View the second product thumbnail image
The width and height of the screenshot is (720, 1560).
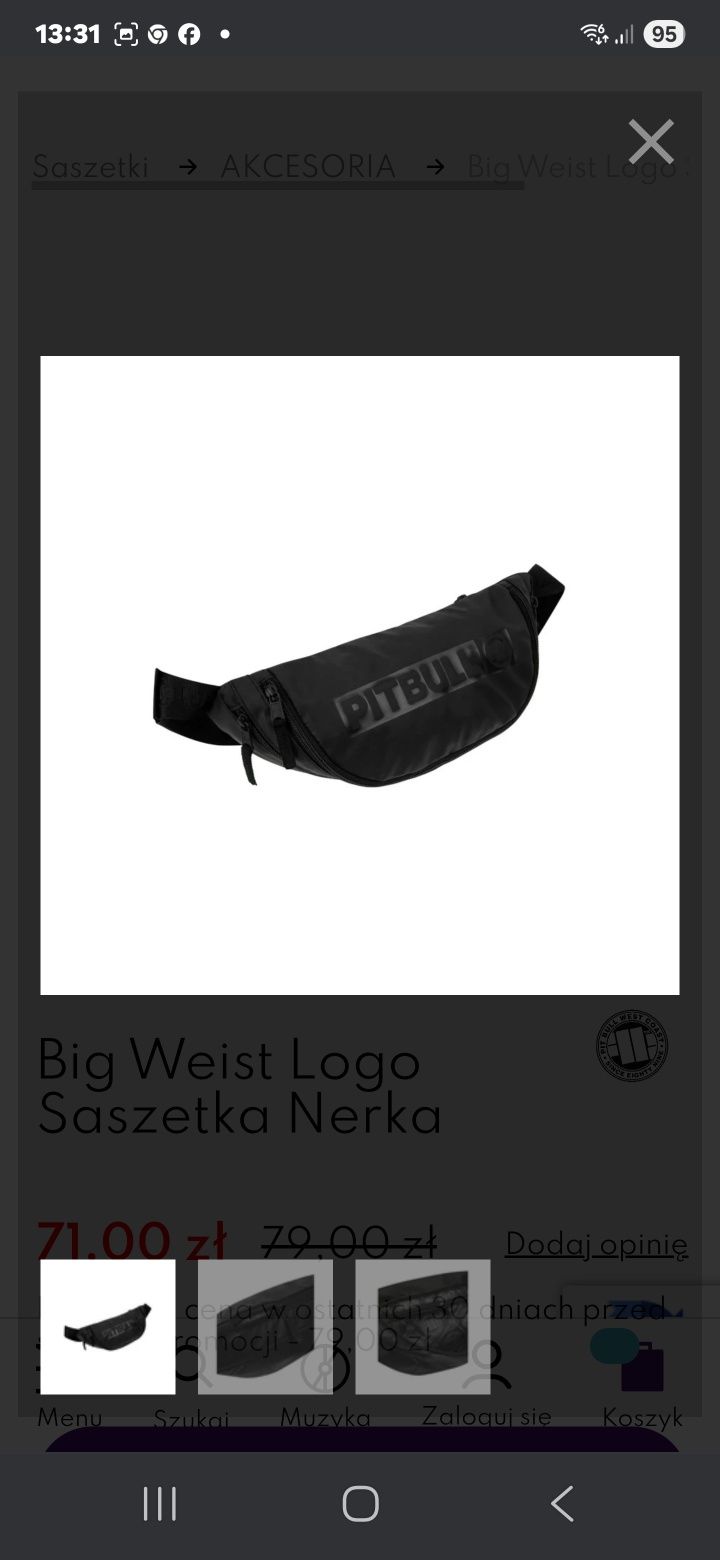point(265,1326)
